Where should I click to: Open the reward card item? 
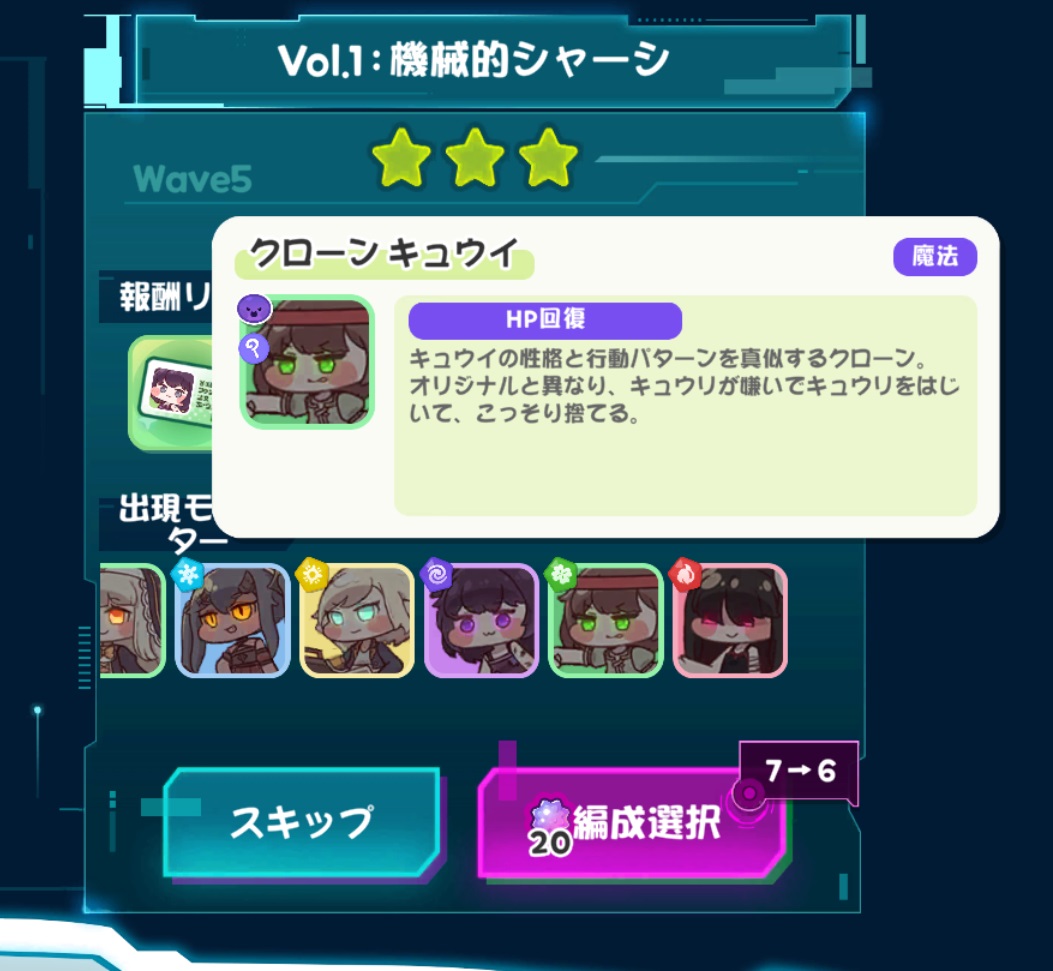(172, 393)
